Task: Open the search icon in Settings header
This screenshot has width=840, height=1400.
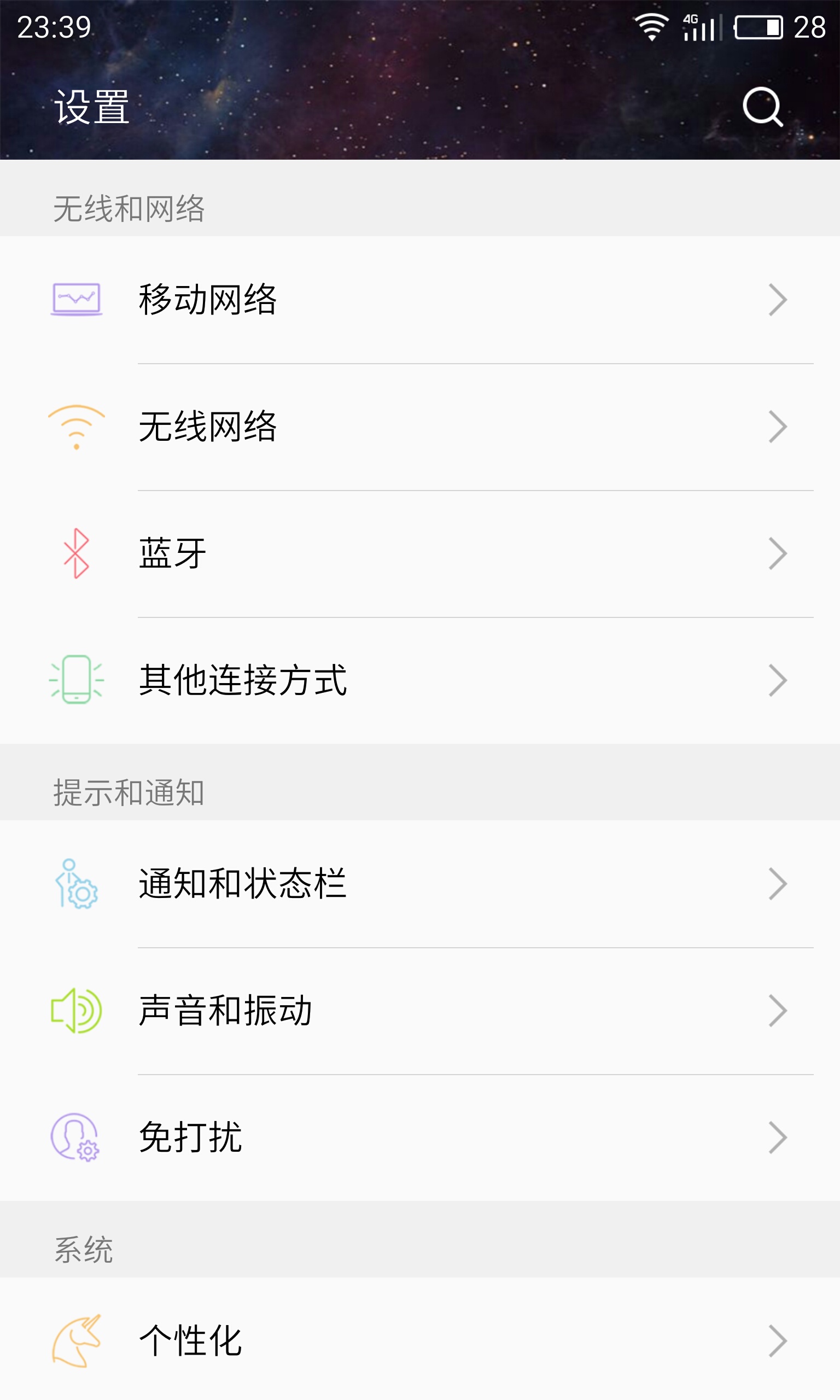Action: pos(762,107)
